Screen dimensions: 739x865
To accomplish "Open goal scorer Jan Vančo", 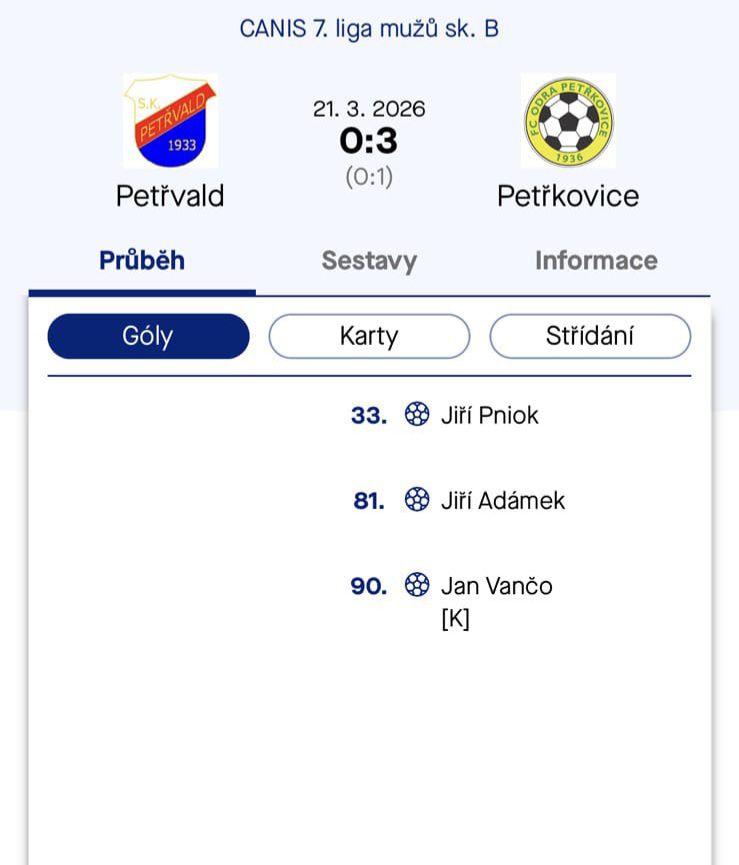I will pyautogui.click(x=496, y=586).
